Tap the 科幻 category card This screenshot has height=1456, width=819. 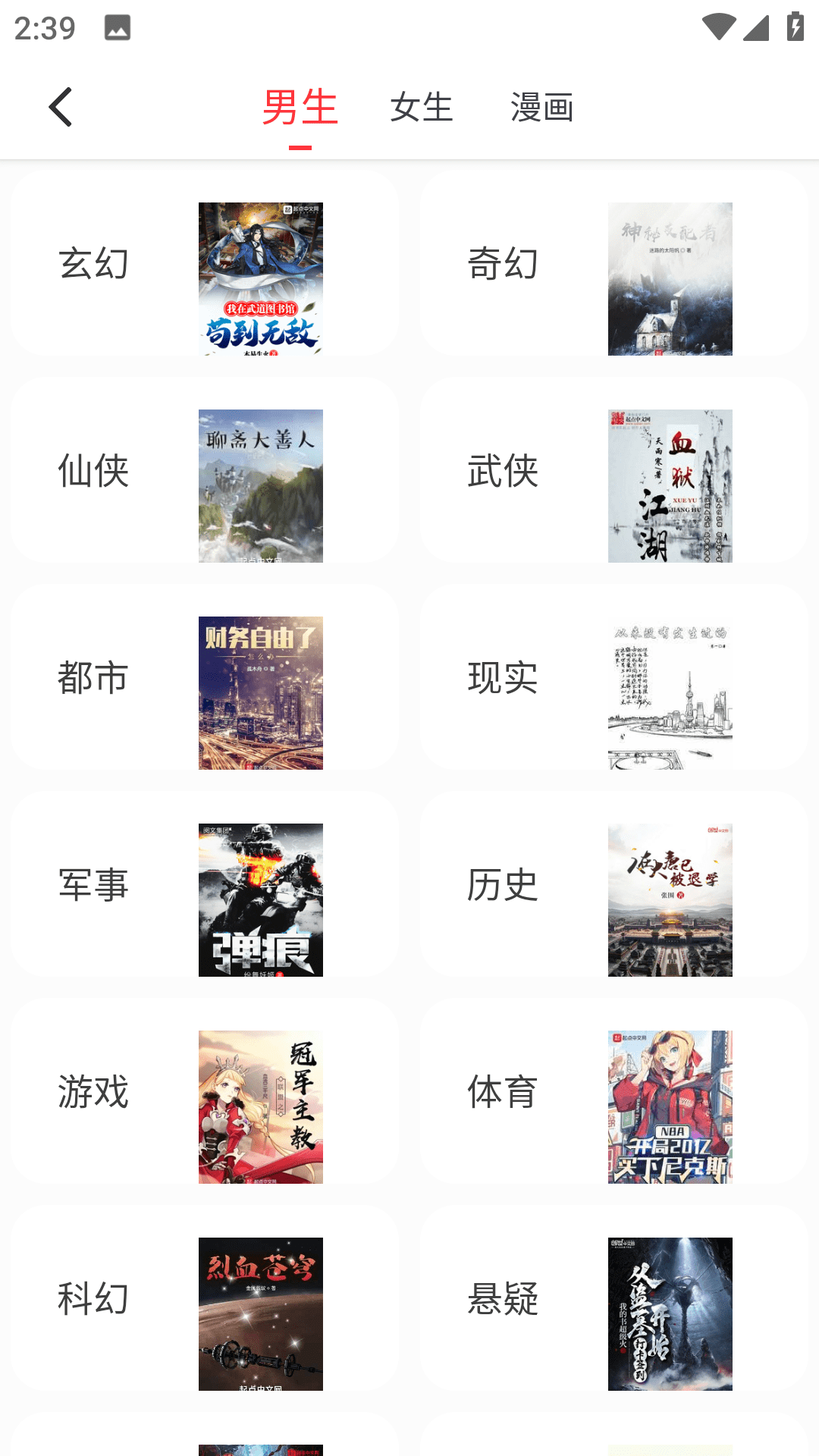pos(205,1298)
